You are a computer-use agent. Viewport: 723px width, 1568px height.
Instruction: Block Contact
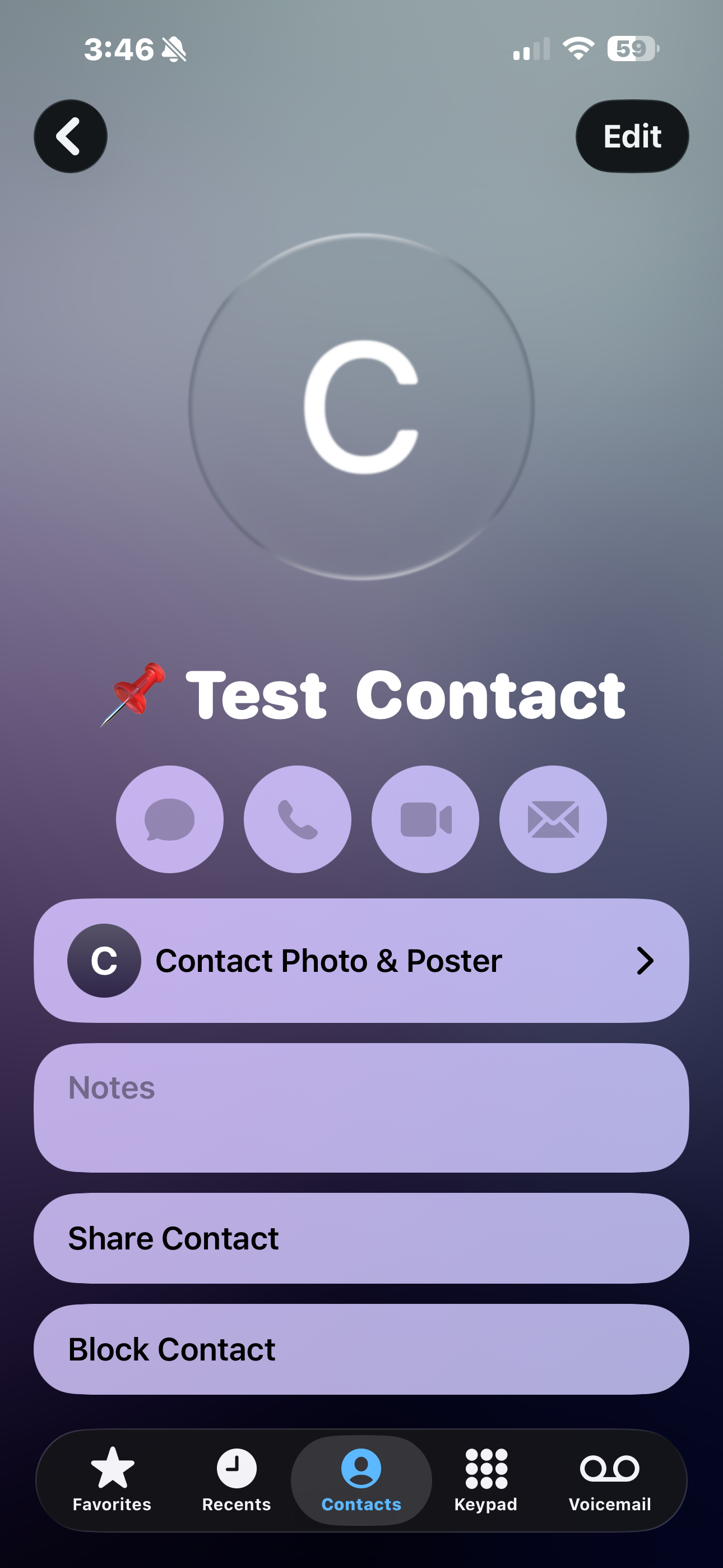(x=361, y=1349)
